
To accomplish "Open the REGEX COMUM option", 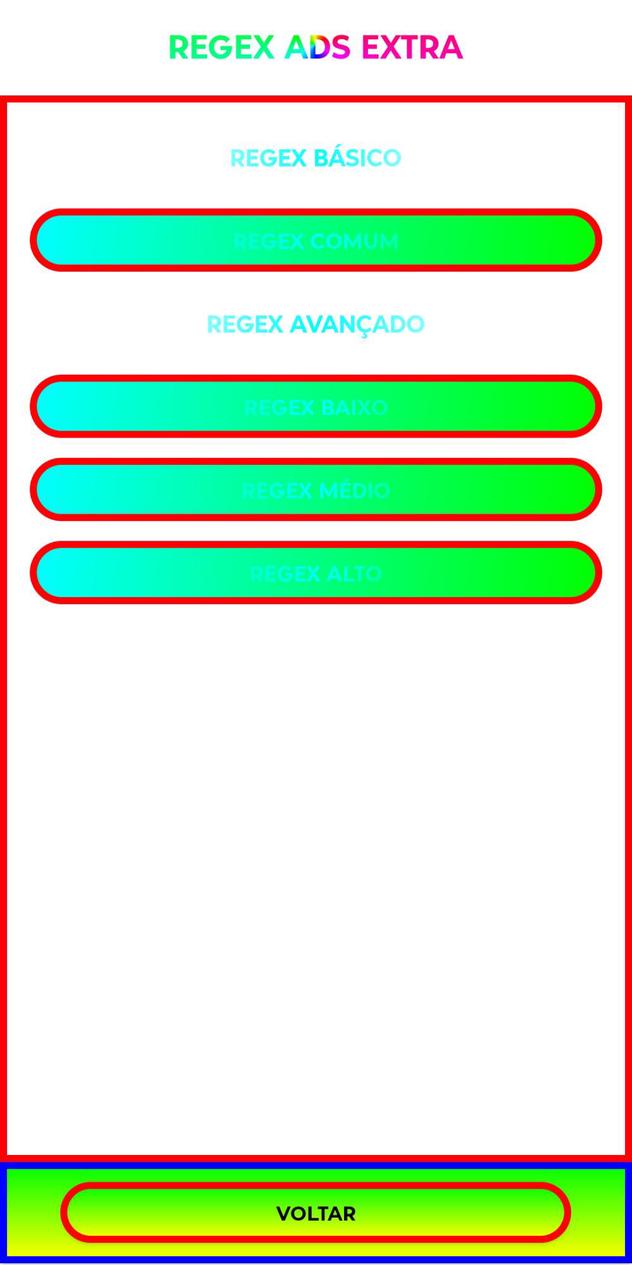I will 315,241.
